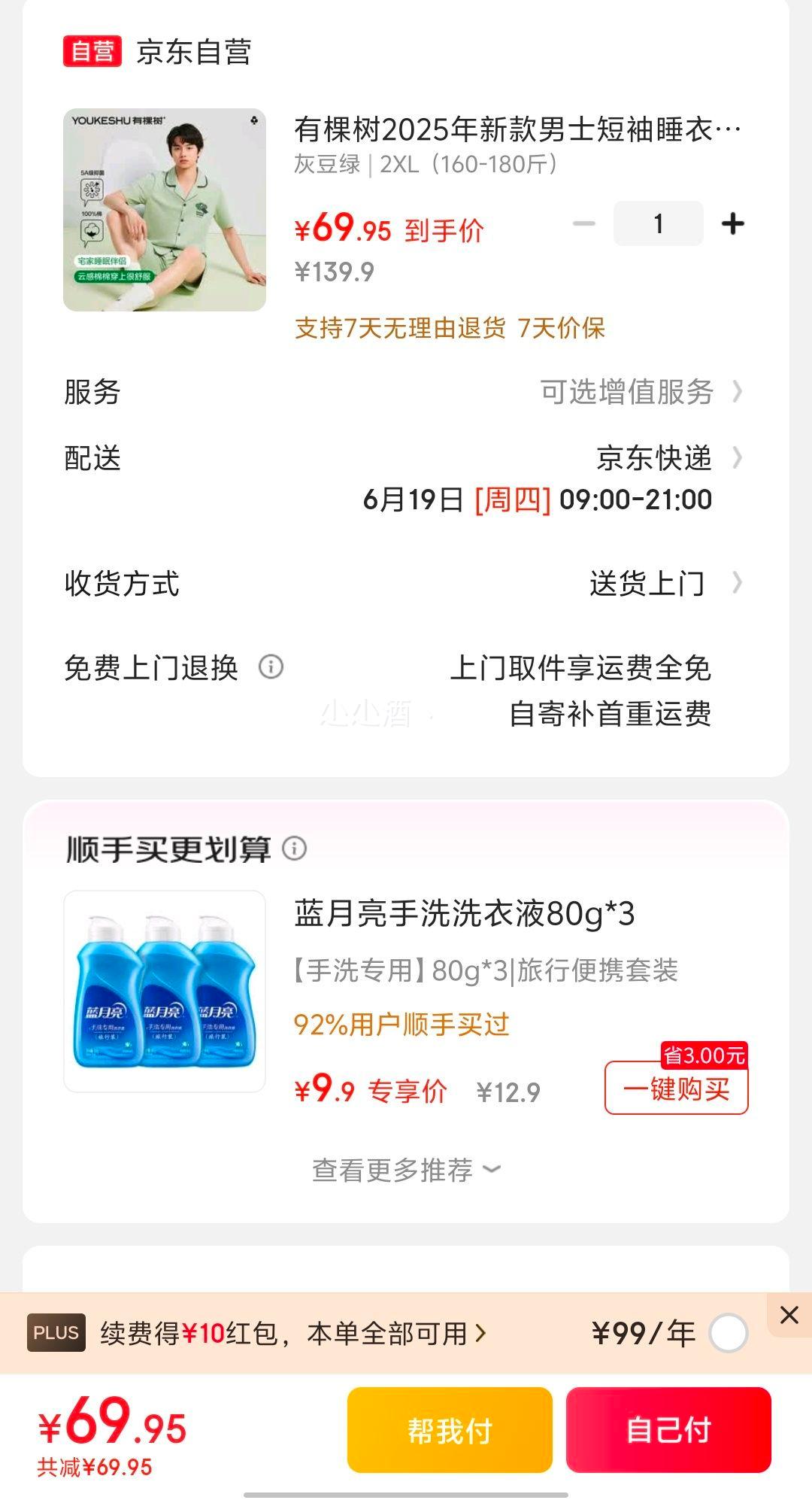Decrease pajama quantity with minus button
This screenshot has width=812, height=1500.
coord(584,223)
